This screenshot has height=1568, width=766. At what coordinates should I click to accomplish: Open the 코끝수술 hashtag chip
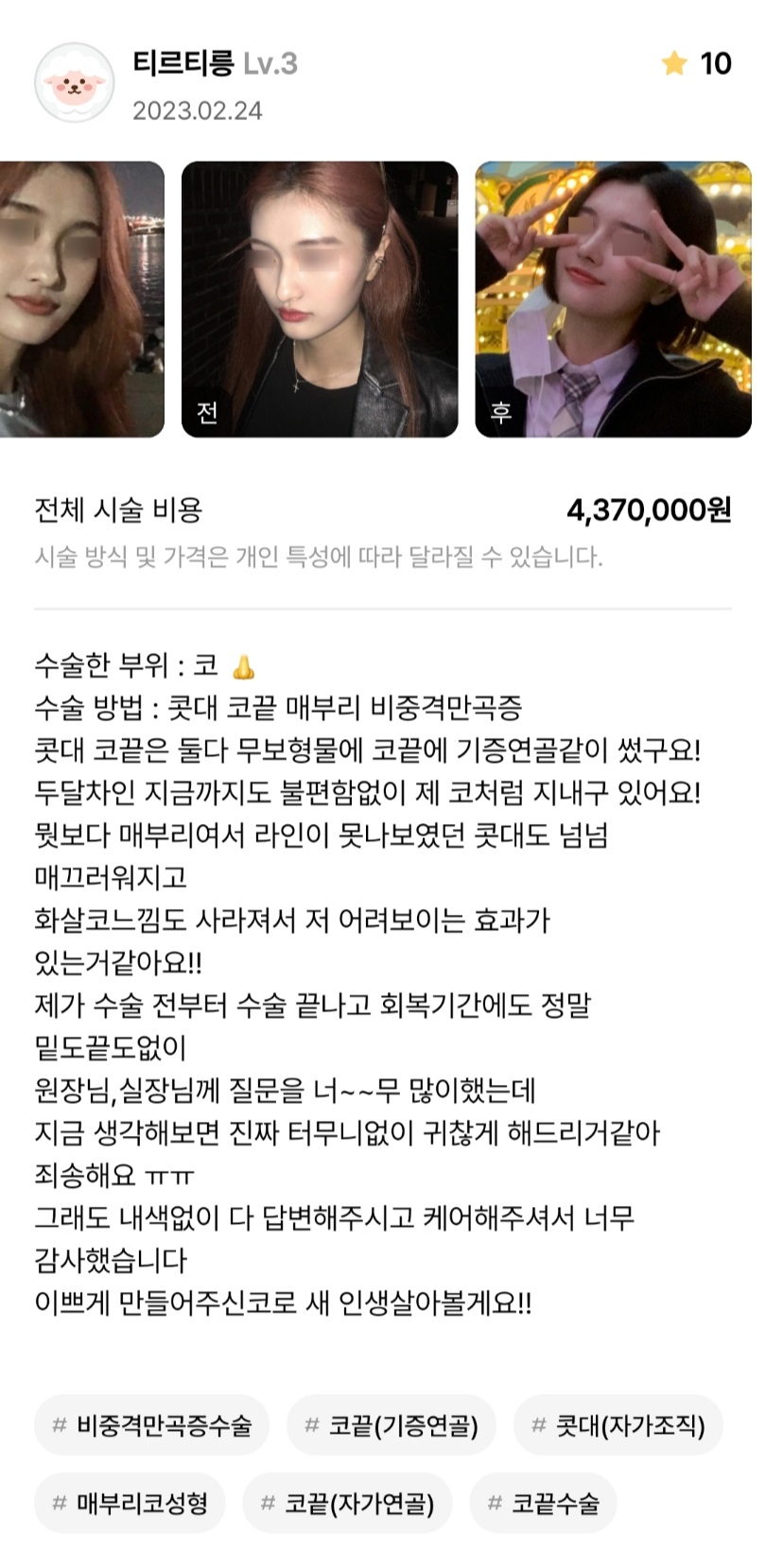[x=543, y=1502]
